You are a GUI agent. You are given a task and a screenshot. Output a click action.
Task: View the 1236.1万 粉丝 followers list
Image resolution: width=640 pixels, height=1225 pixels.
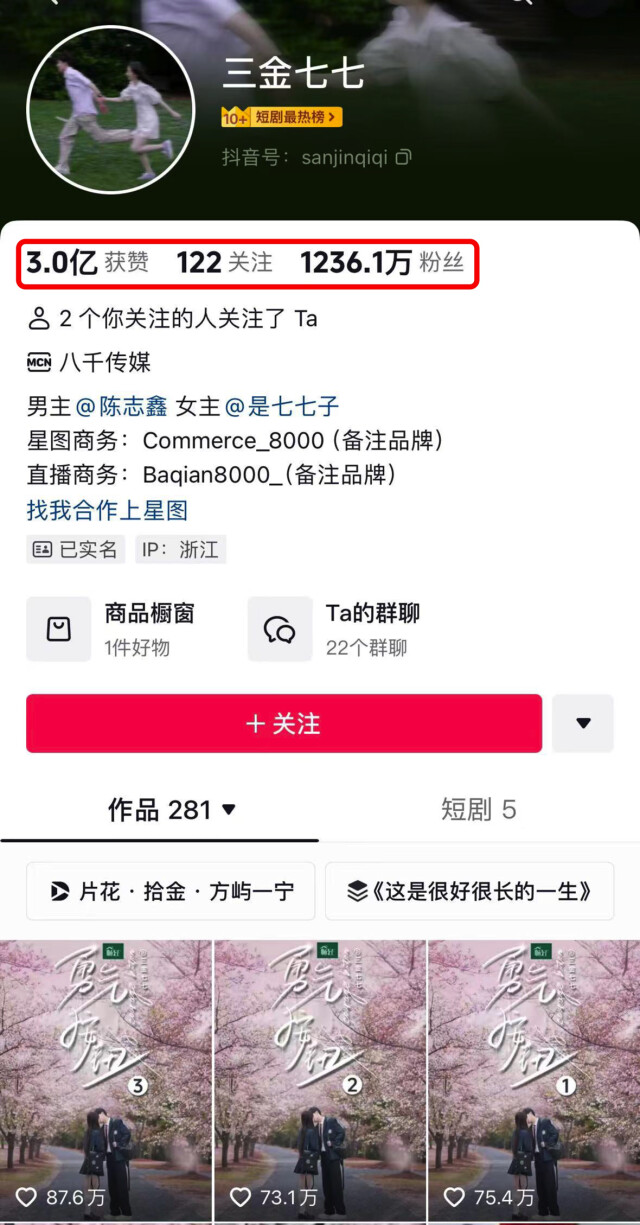click(x=381, y=263)
